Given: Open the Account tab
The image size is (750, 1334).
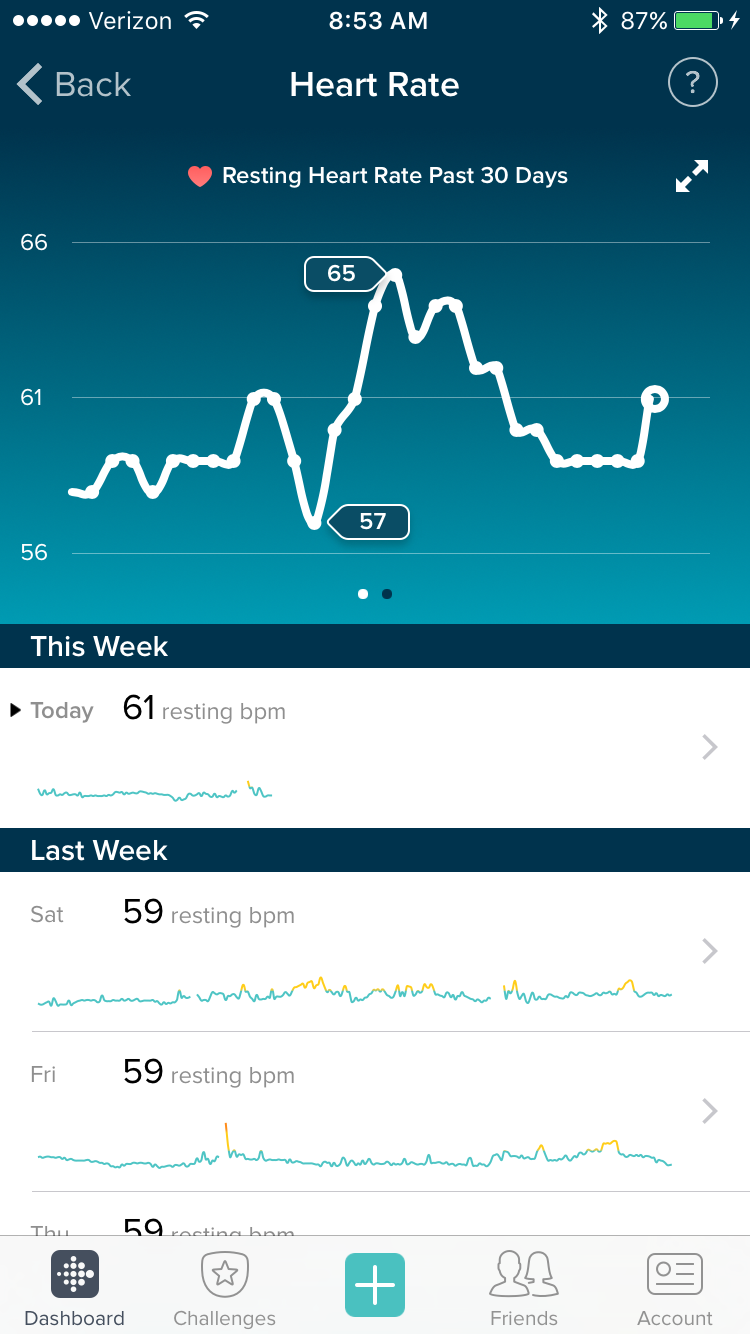Looking at the screenshot, I should [675, 1288].
